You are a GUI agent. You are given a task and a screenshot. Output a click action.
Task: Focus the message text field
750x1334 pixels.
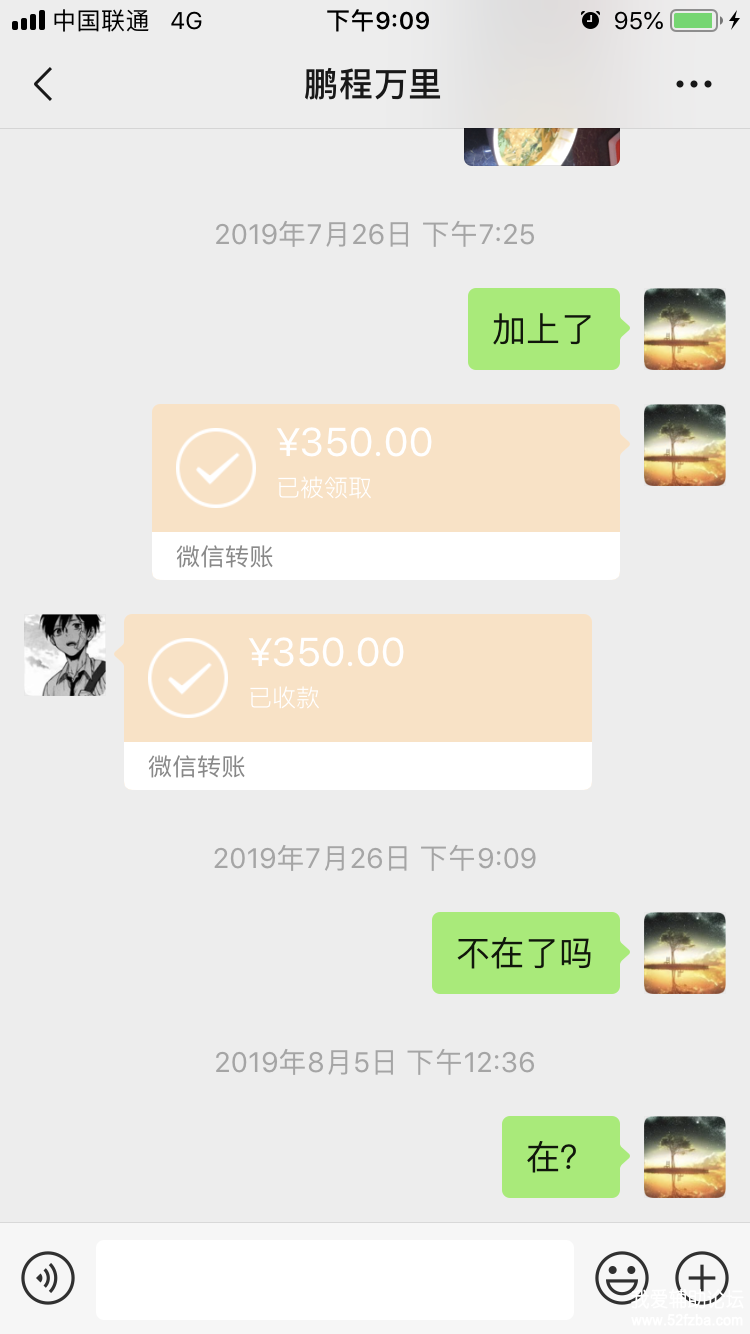click(334, 1278)
